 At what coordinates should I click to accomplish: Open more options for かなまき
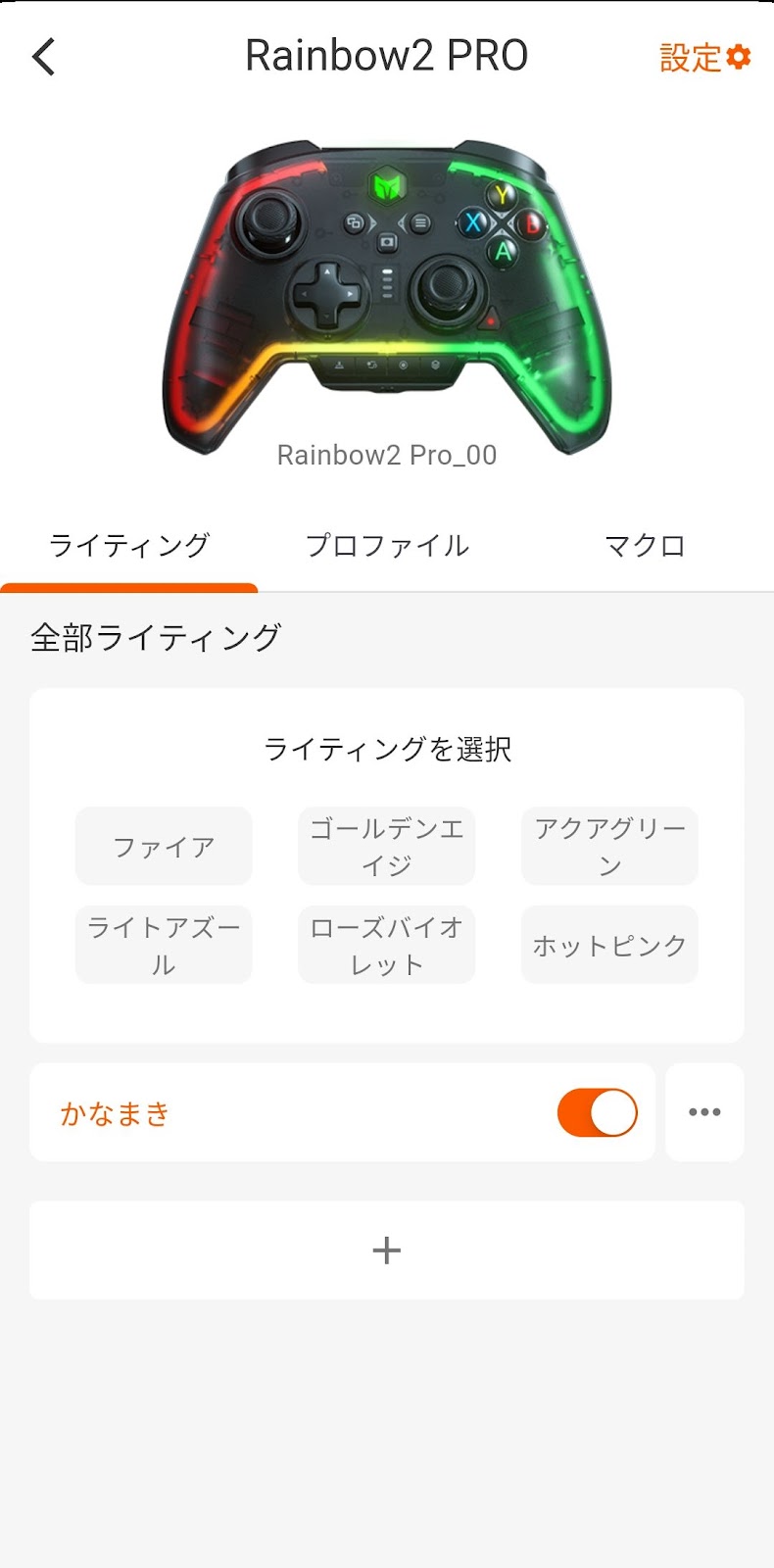click(704, 1112)
